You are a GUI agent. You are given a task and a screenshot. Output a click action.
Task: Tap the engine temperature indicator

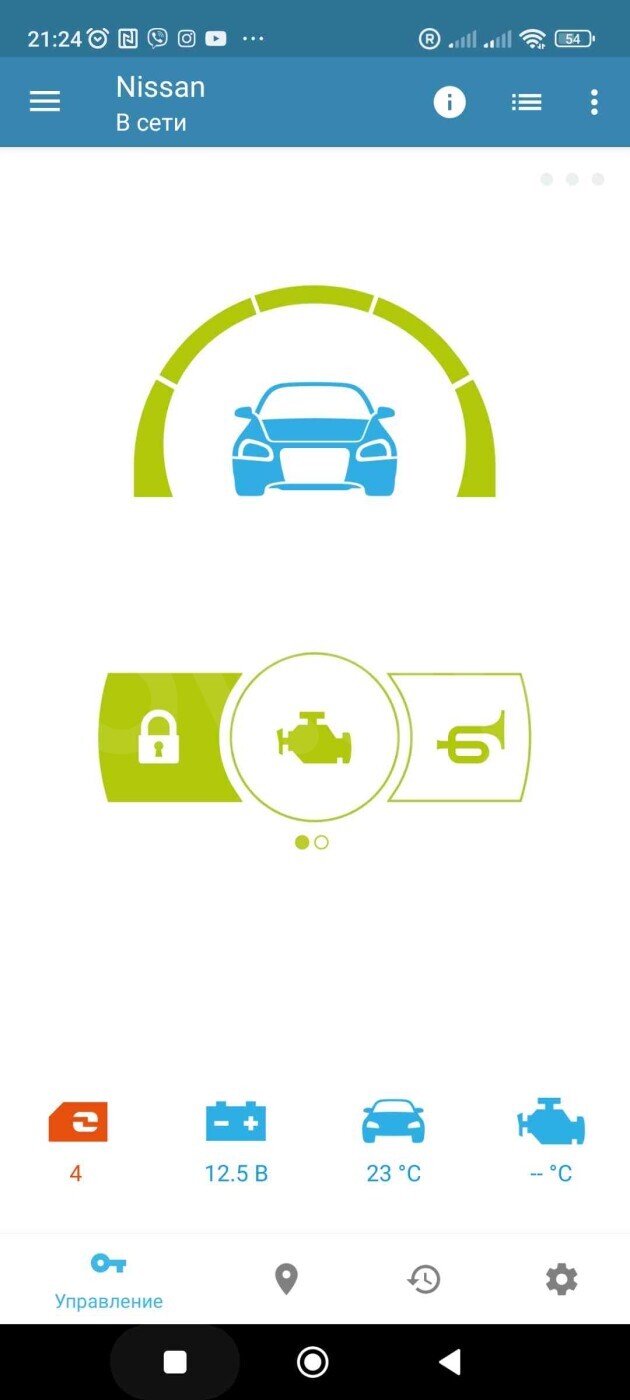pos(551,1142)
